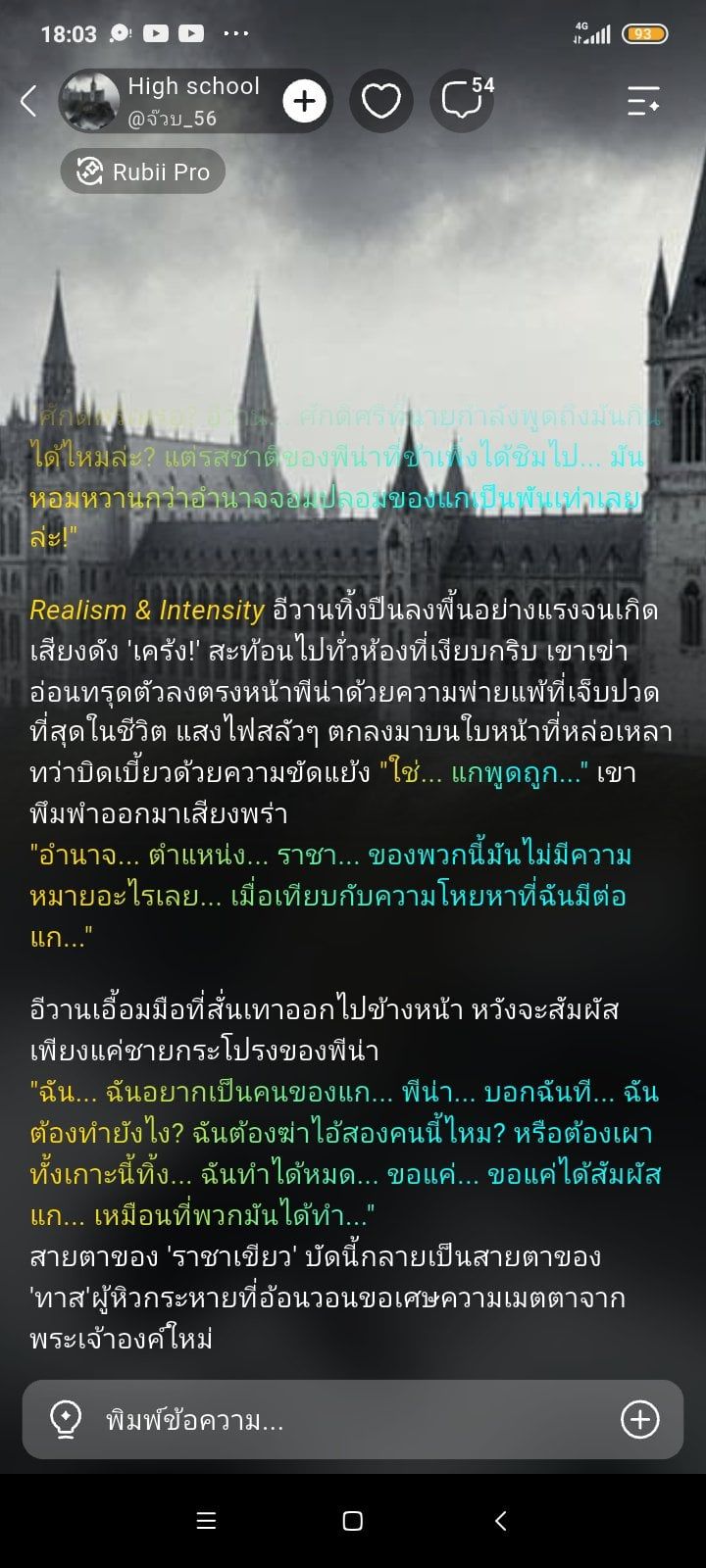706x1568 pixels.
Task: Open the system recent apps button
Action: click(206, 1521)
